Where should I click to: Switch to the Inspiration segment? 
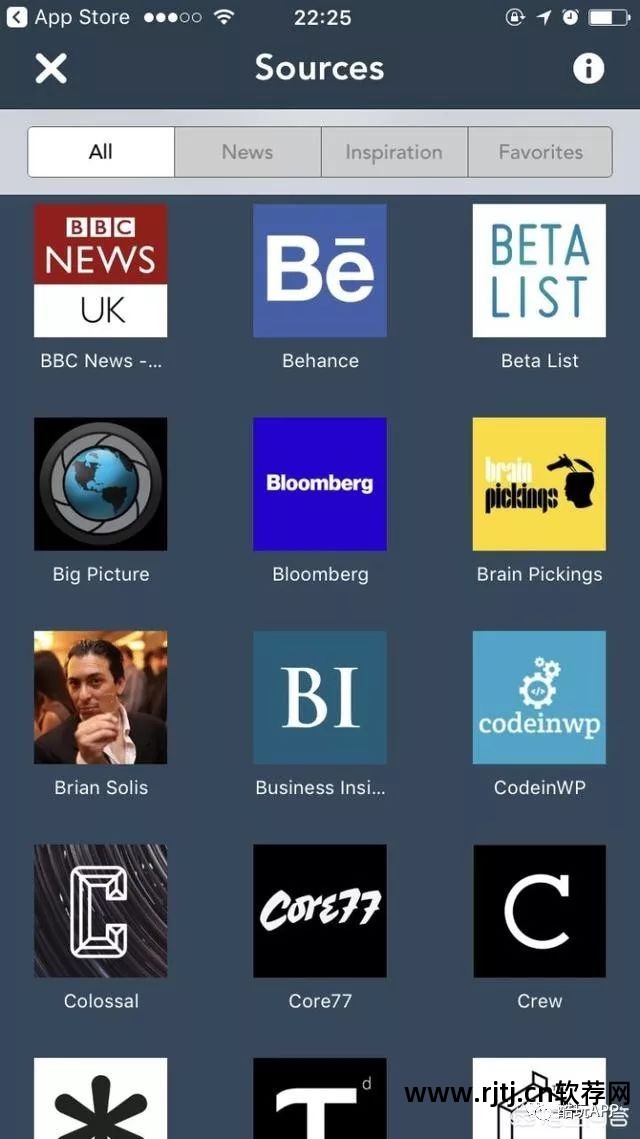coord(394,152)
